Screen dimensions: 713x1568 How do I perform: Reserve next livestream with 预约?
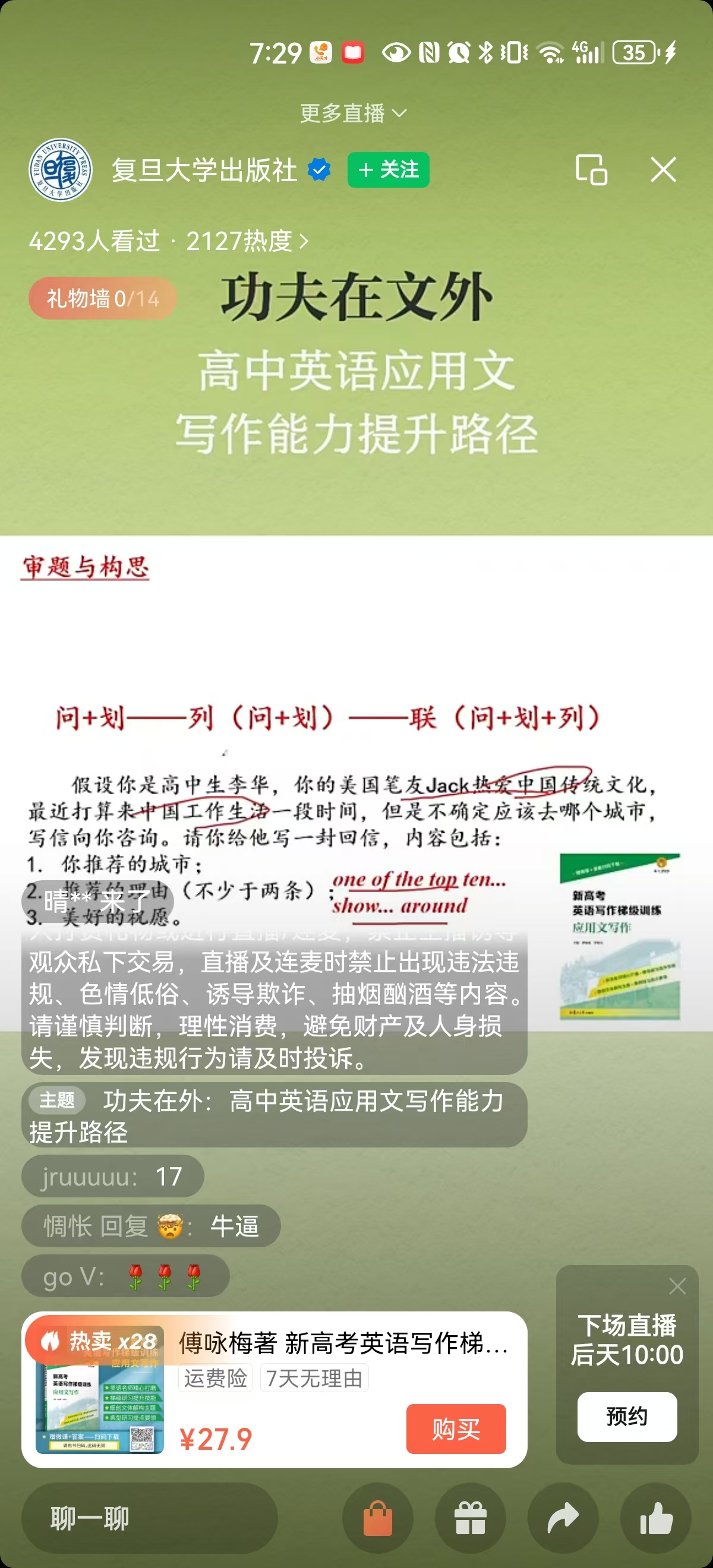click(x=626, y=1416)
